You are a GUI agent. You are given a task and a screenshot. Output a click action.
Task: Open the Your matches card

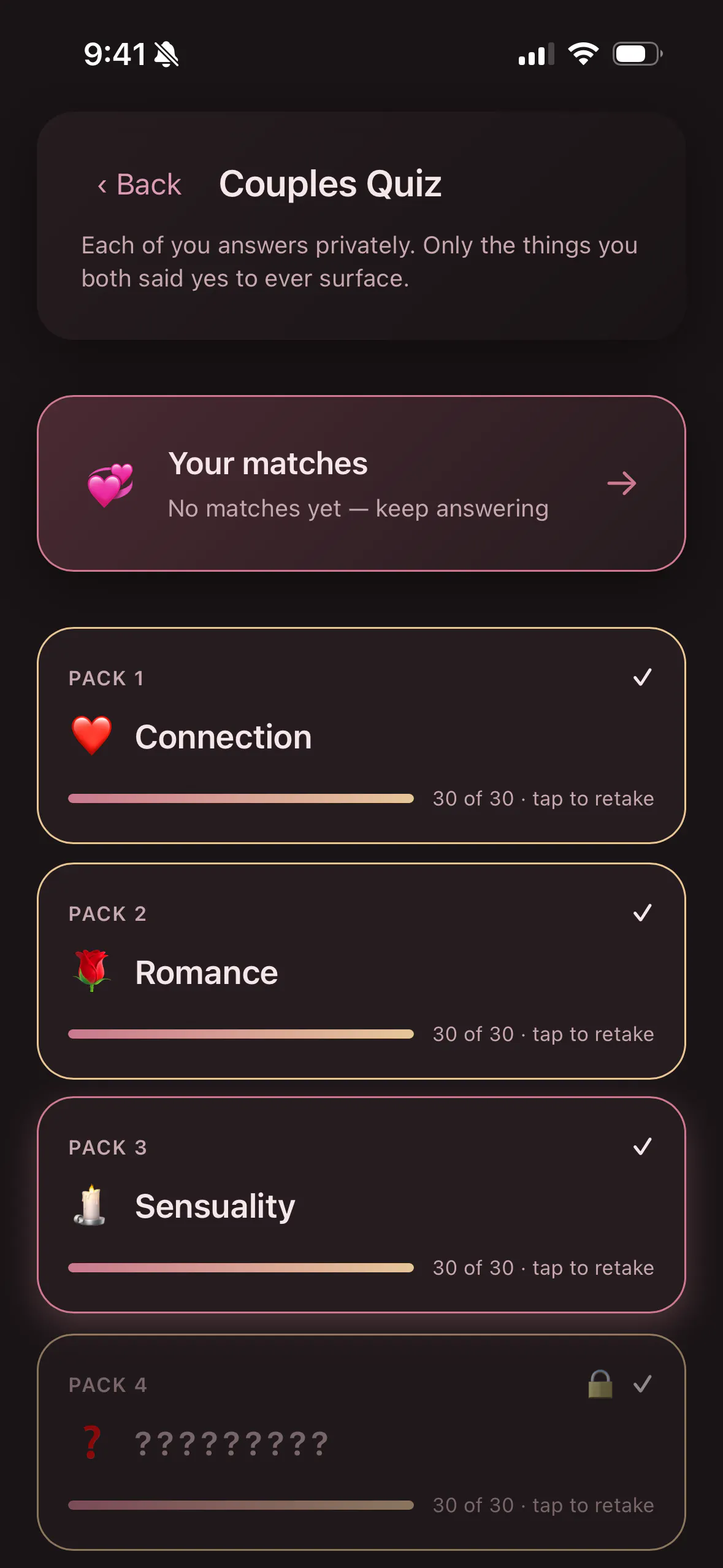pyautogui.click(x=361, y=483)
